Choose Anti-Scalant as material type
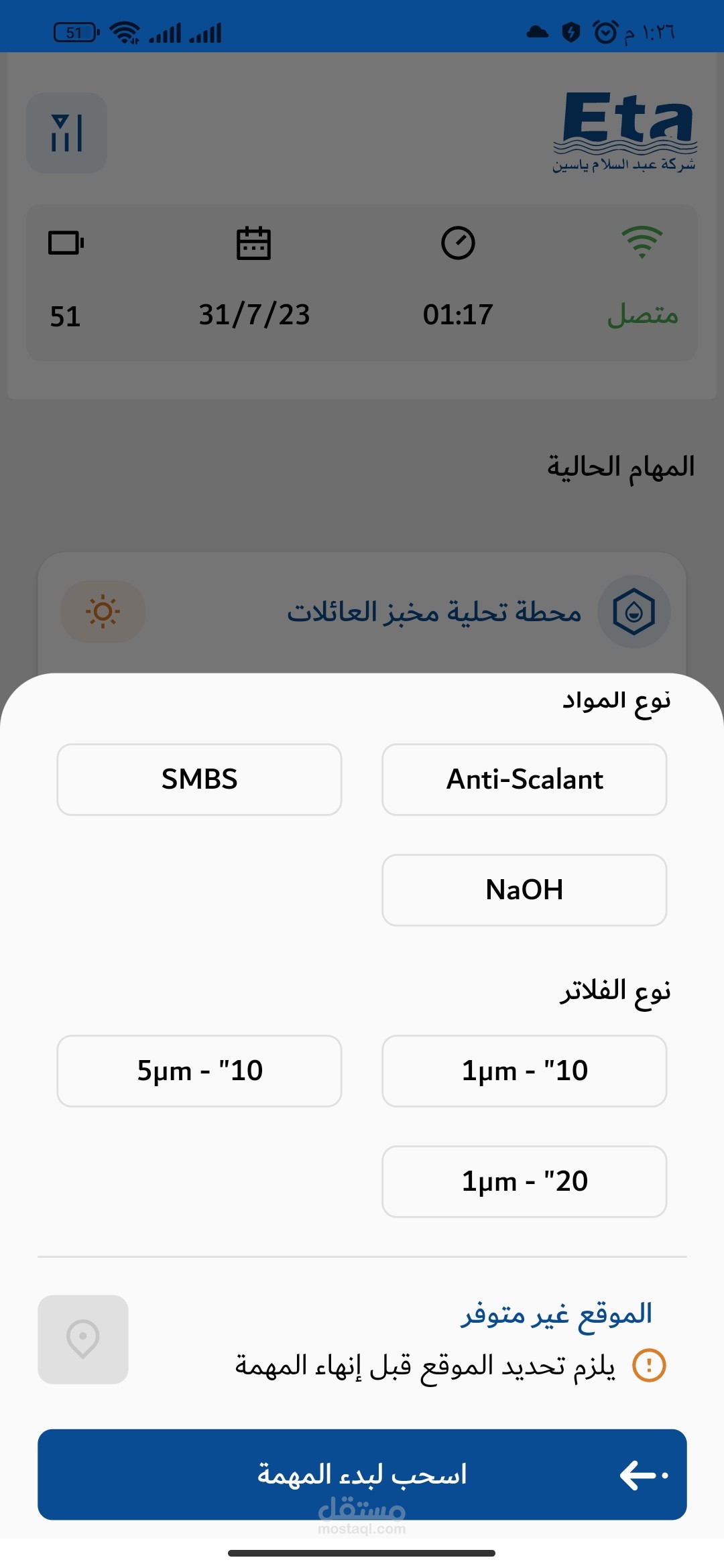This screenshot has height=1568, width=724. pos(524,779)
